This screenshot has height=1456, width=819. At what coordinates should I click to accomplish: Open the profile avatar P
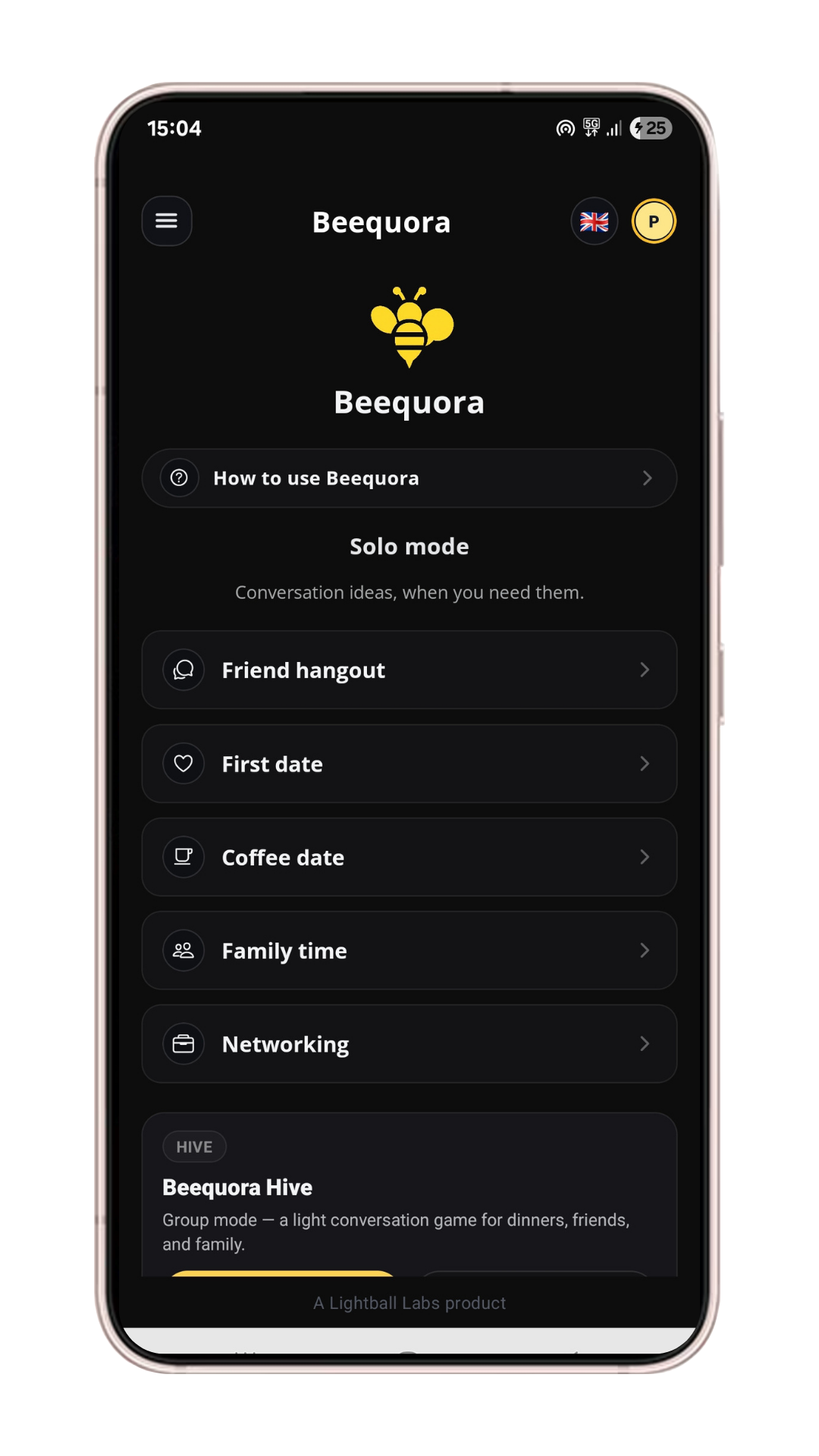653,221
